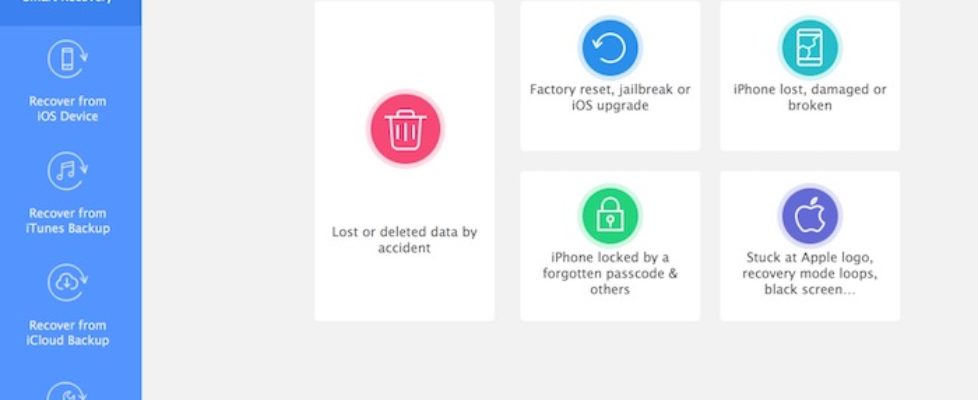Open Recover from iOS Device
This screenshot has height=400, width=978.
(x=68, y=80)
